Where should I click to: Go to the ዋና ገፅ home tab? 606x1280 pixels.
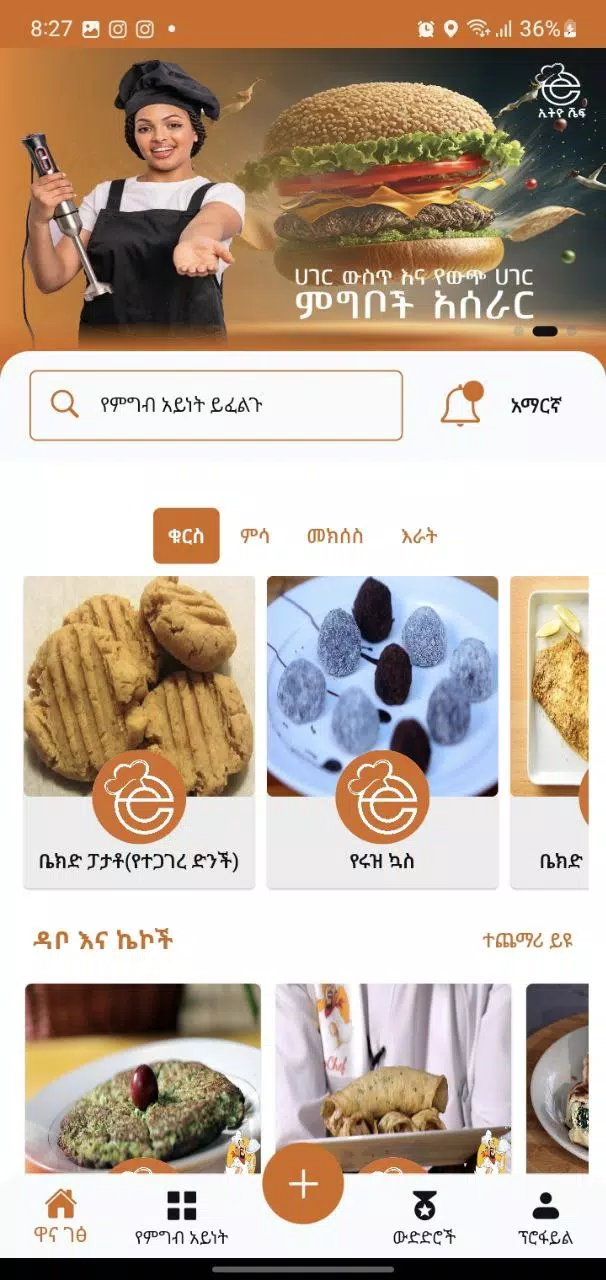[61, 1215]
